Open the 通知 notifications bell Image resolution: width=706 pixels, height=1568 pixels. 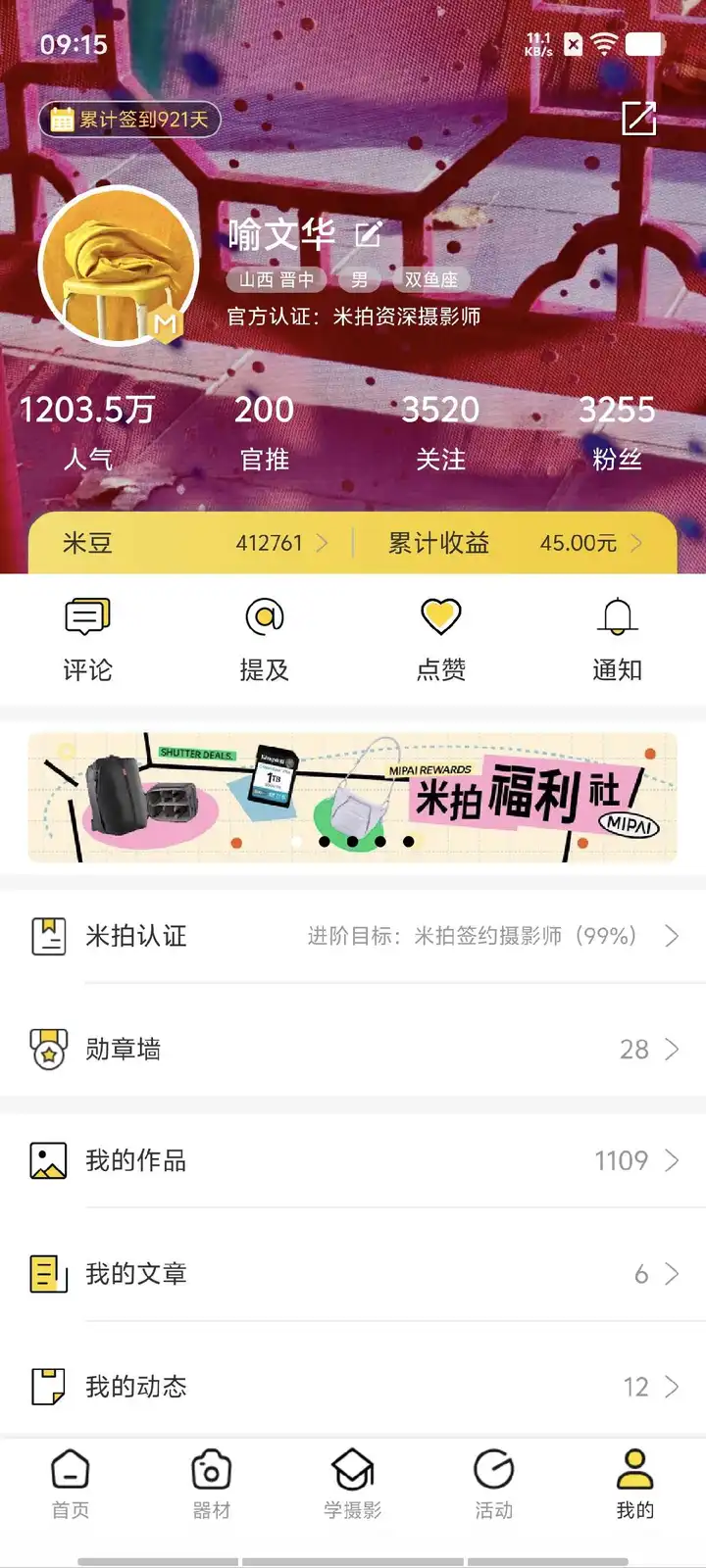coord(617,640)
